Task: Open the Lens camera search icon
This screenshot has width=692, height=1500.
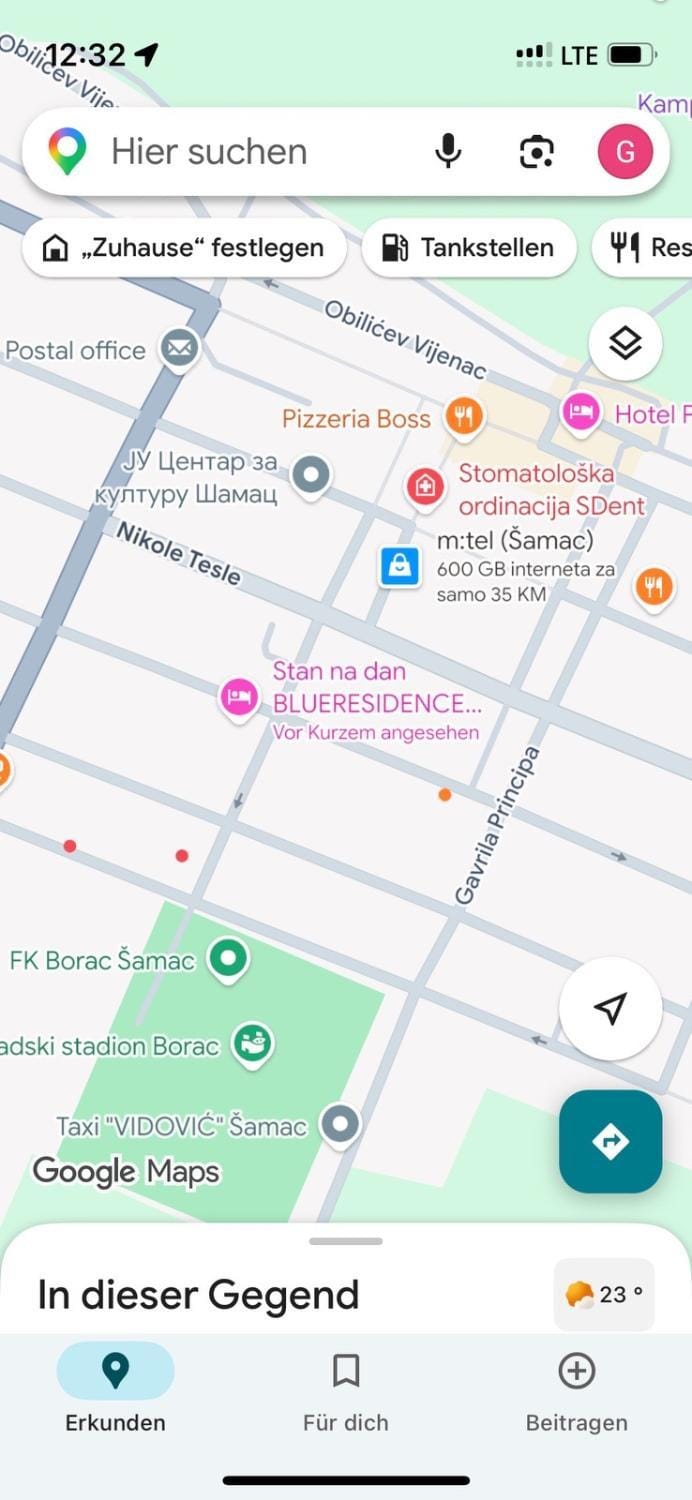Action: (x=537, y=152)
